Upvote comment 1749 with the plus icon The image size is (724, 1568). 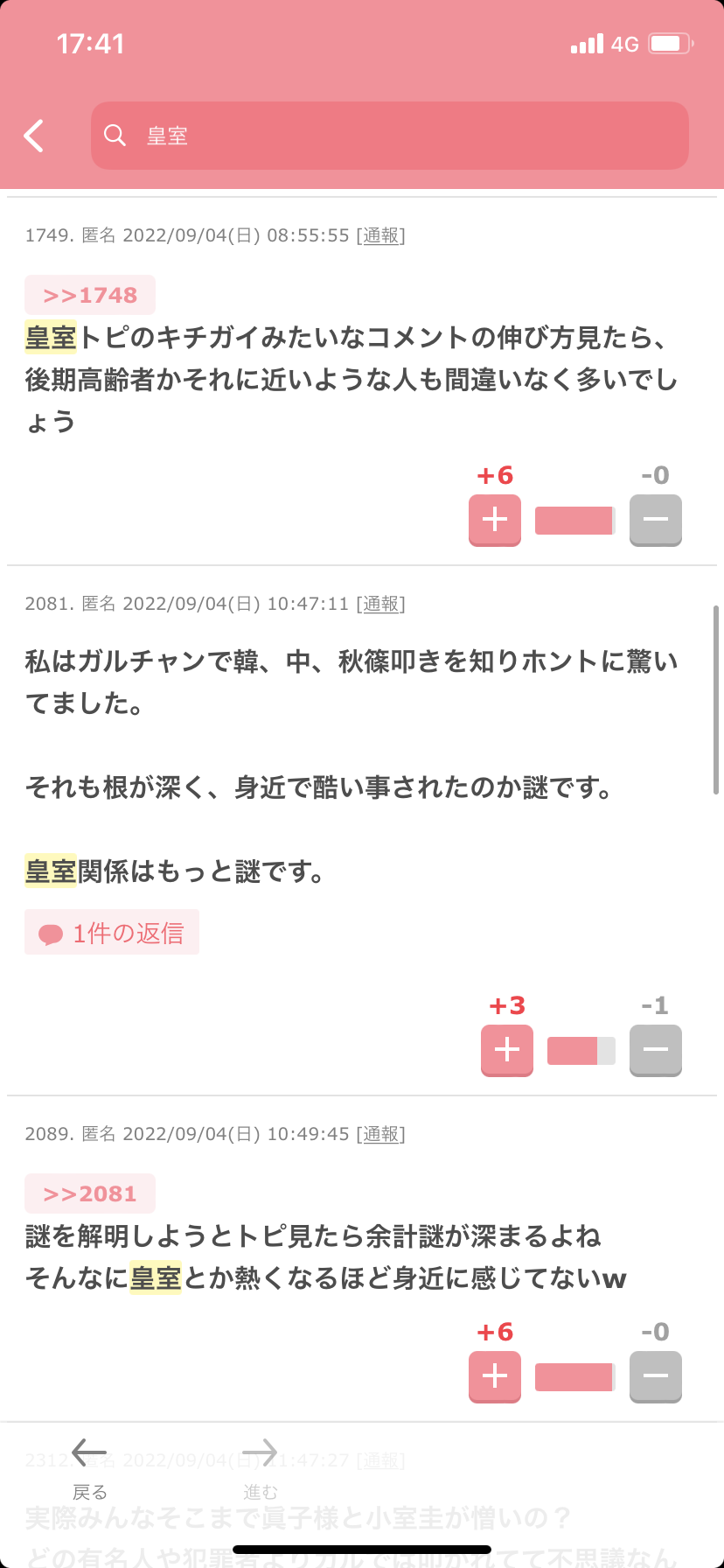494,520
